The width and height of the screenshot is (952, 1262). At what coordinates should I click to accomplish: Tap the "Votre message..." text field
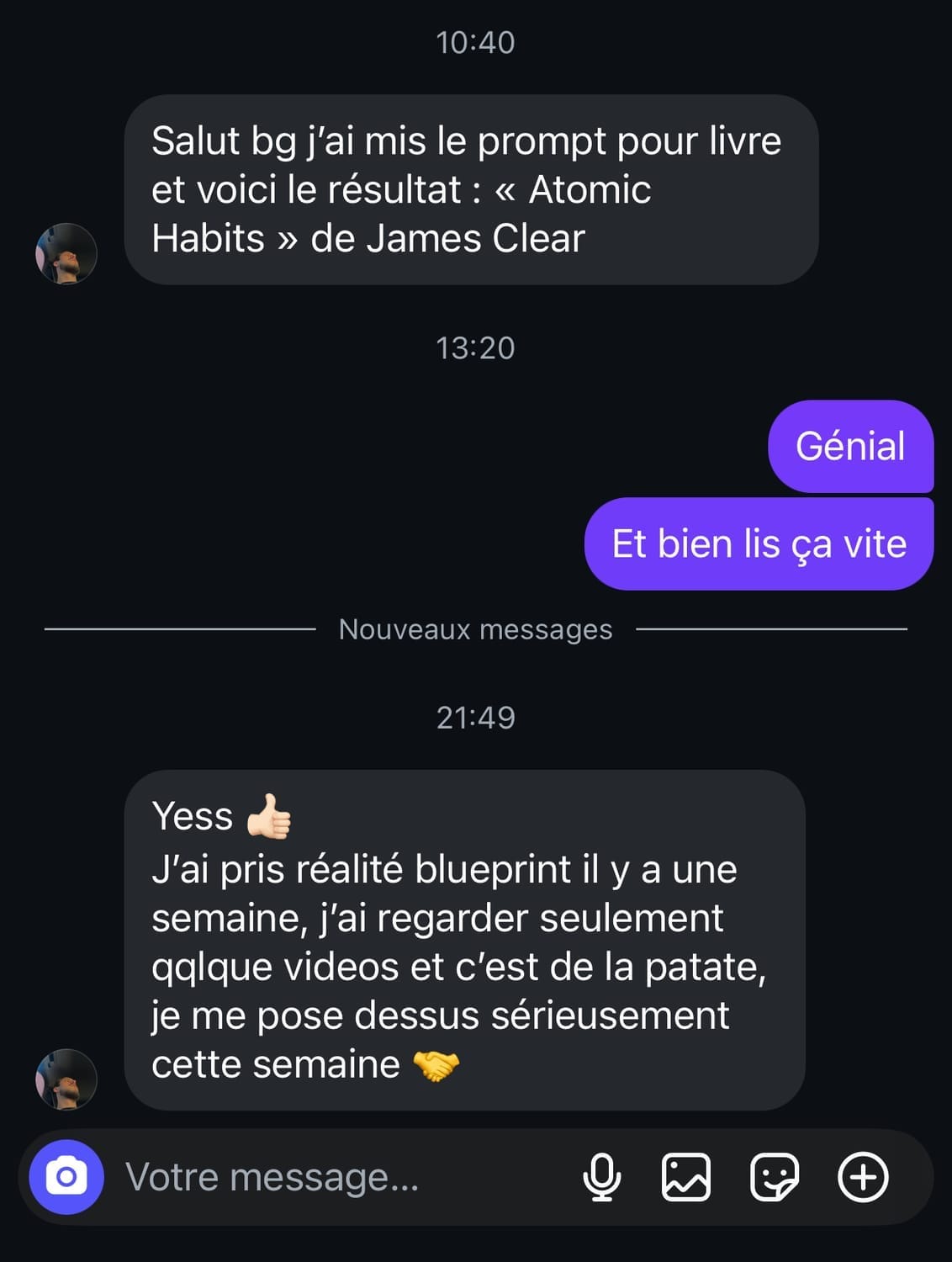(336, 1176)
